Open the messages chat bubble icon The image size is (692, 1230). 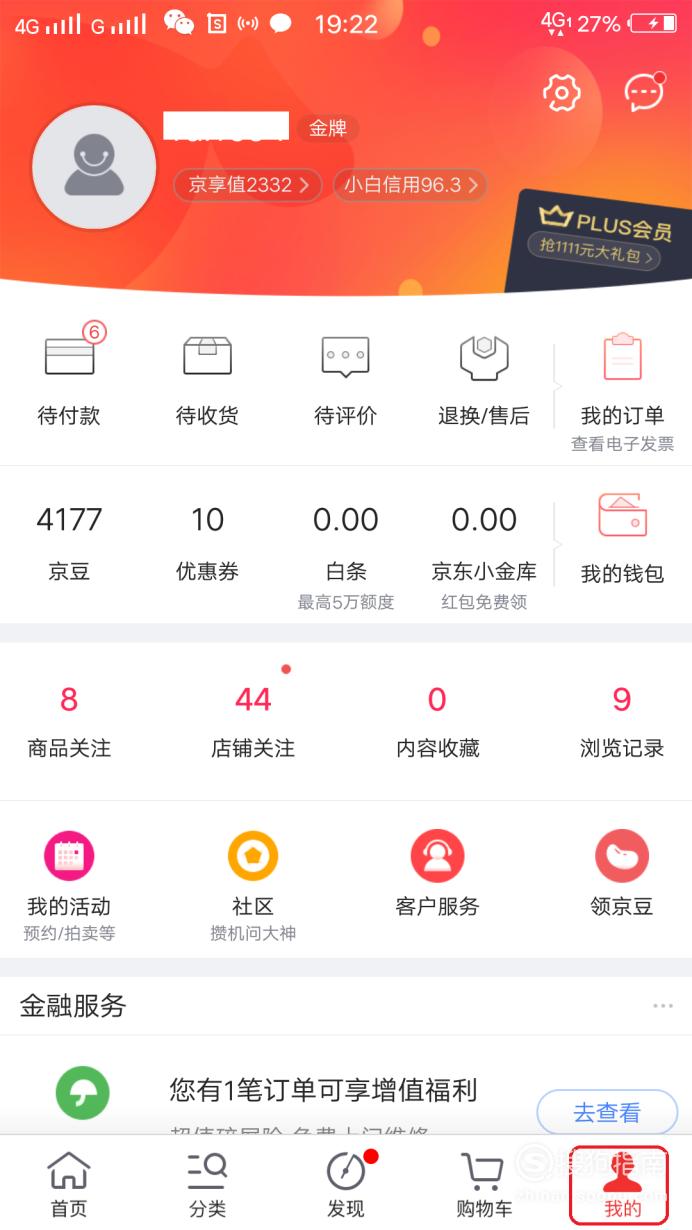[x=644, y=92]
